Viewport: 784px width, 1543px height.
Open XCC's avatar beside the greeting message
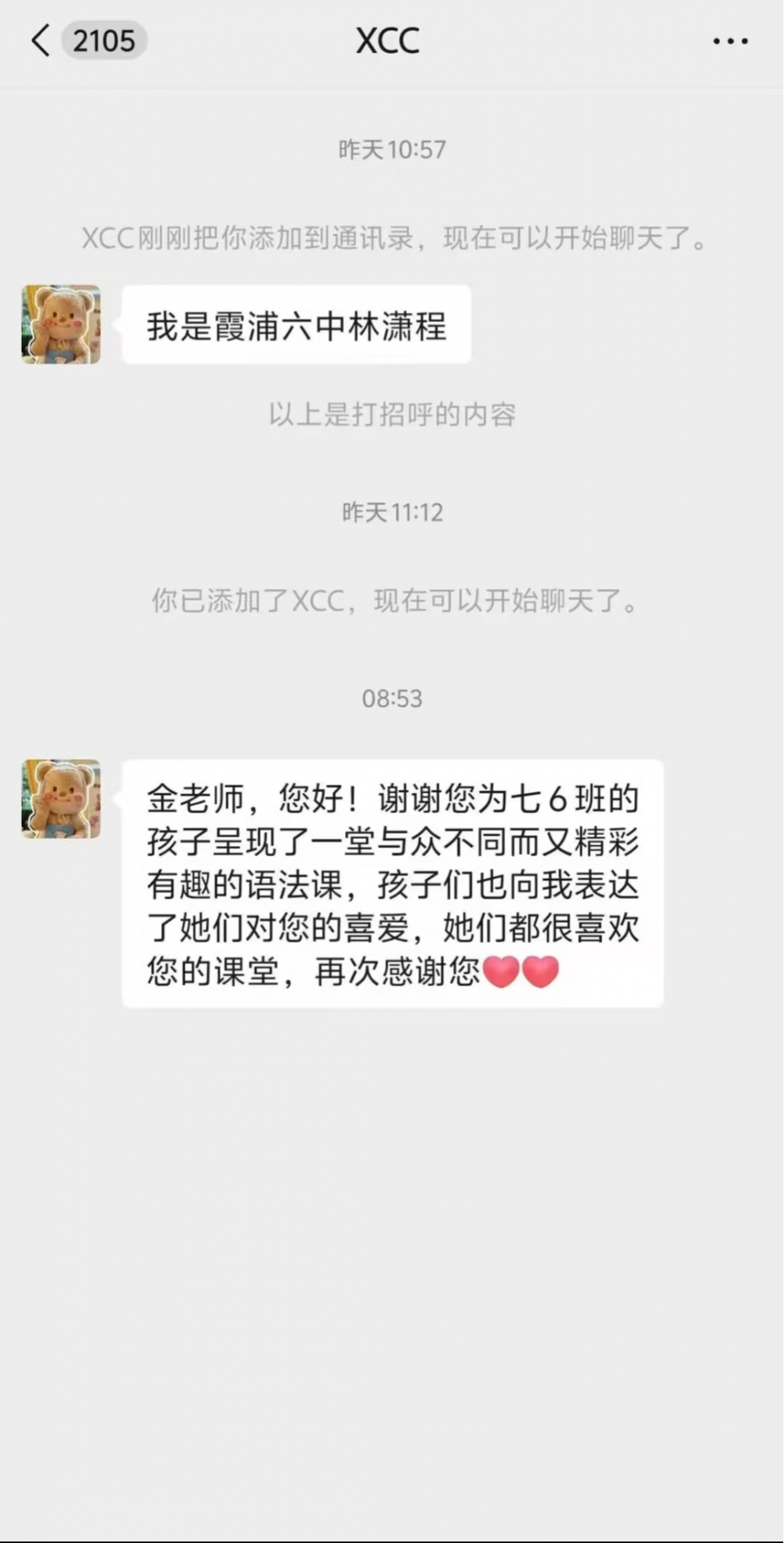[x=61, y=325]
